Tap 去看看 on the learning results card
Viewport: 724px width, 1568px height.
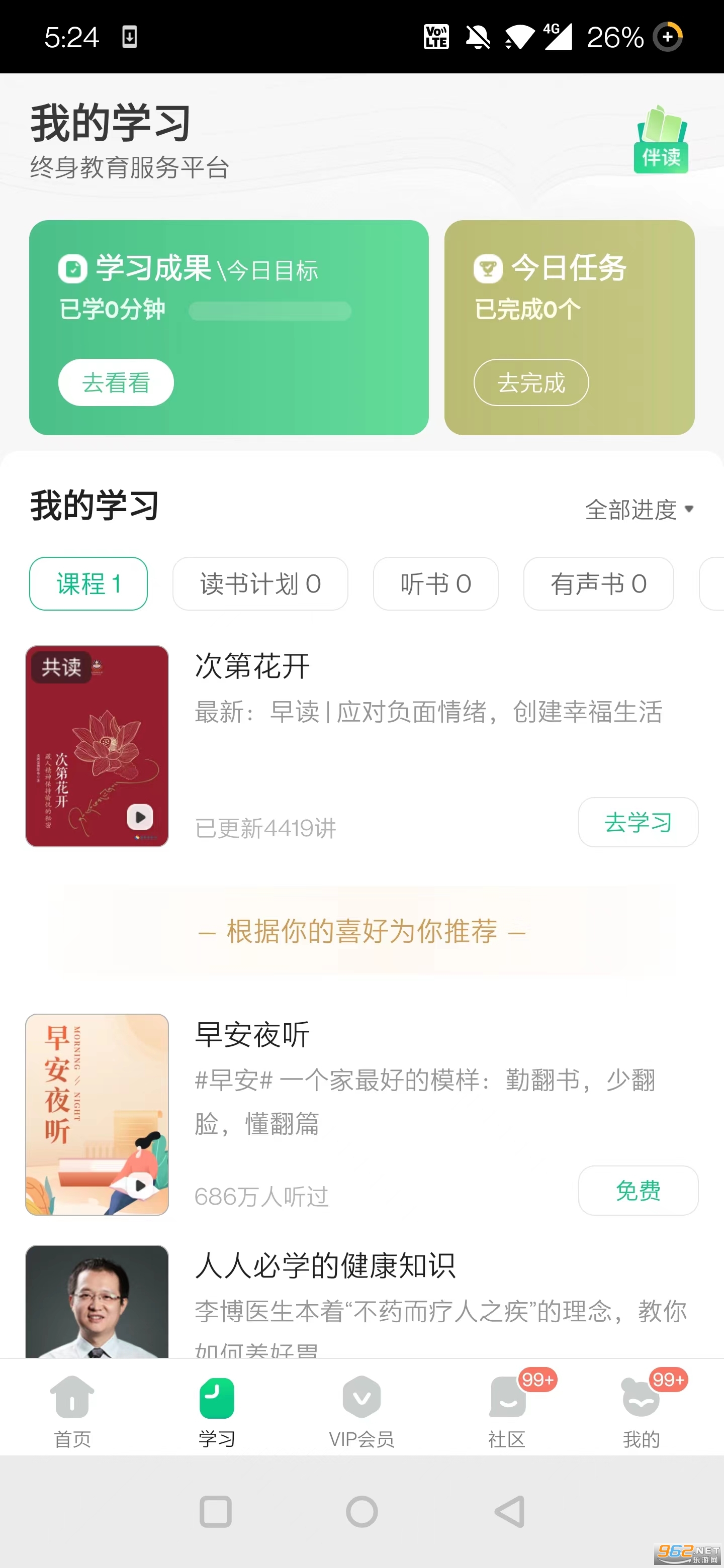[x=116, y=382]
